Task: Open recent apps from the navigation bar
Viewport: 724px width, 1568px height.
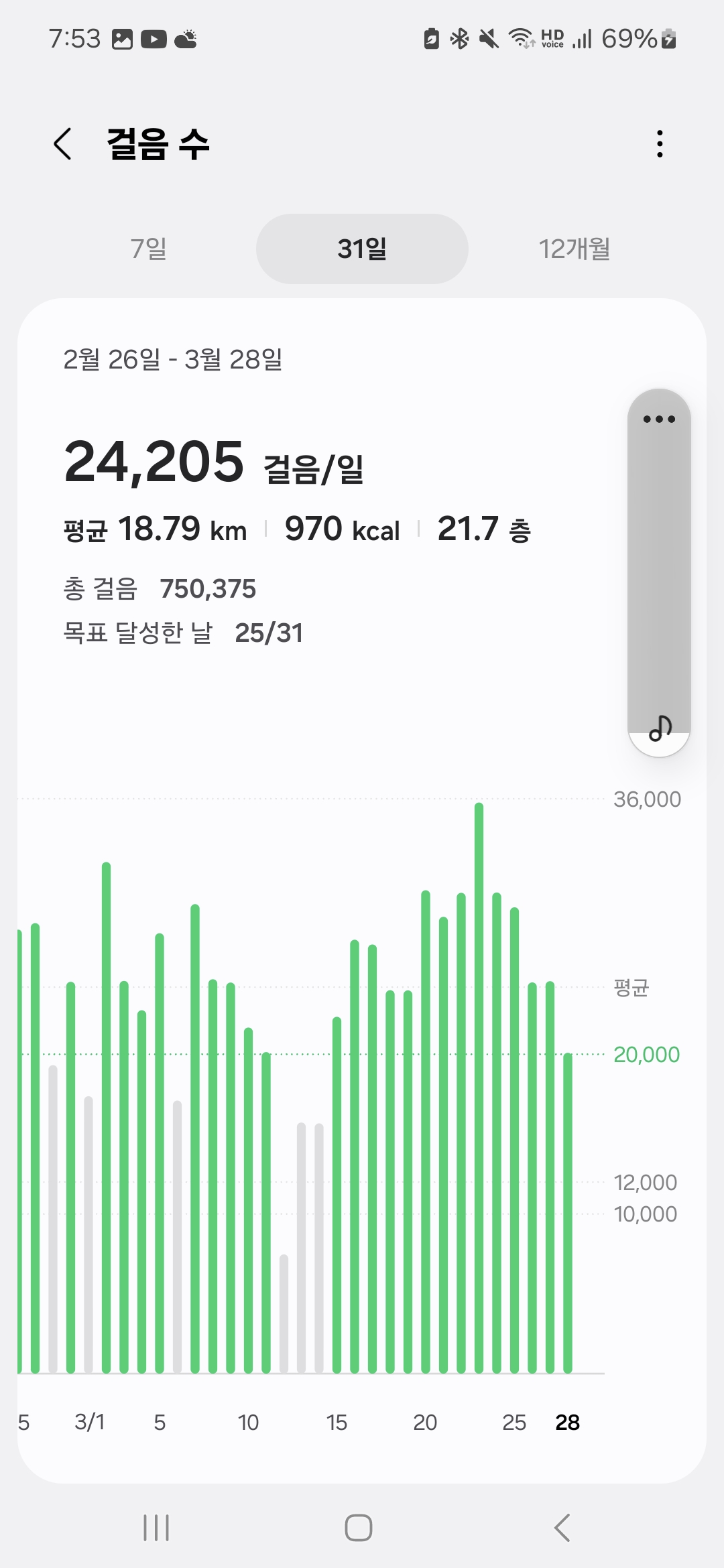Action: (156, 1528)
